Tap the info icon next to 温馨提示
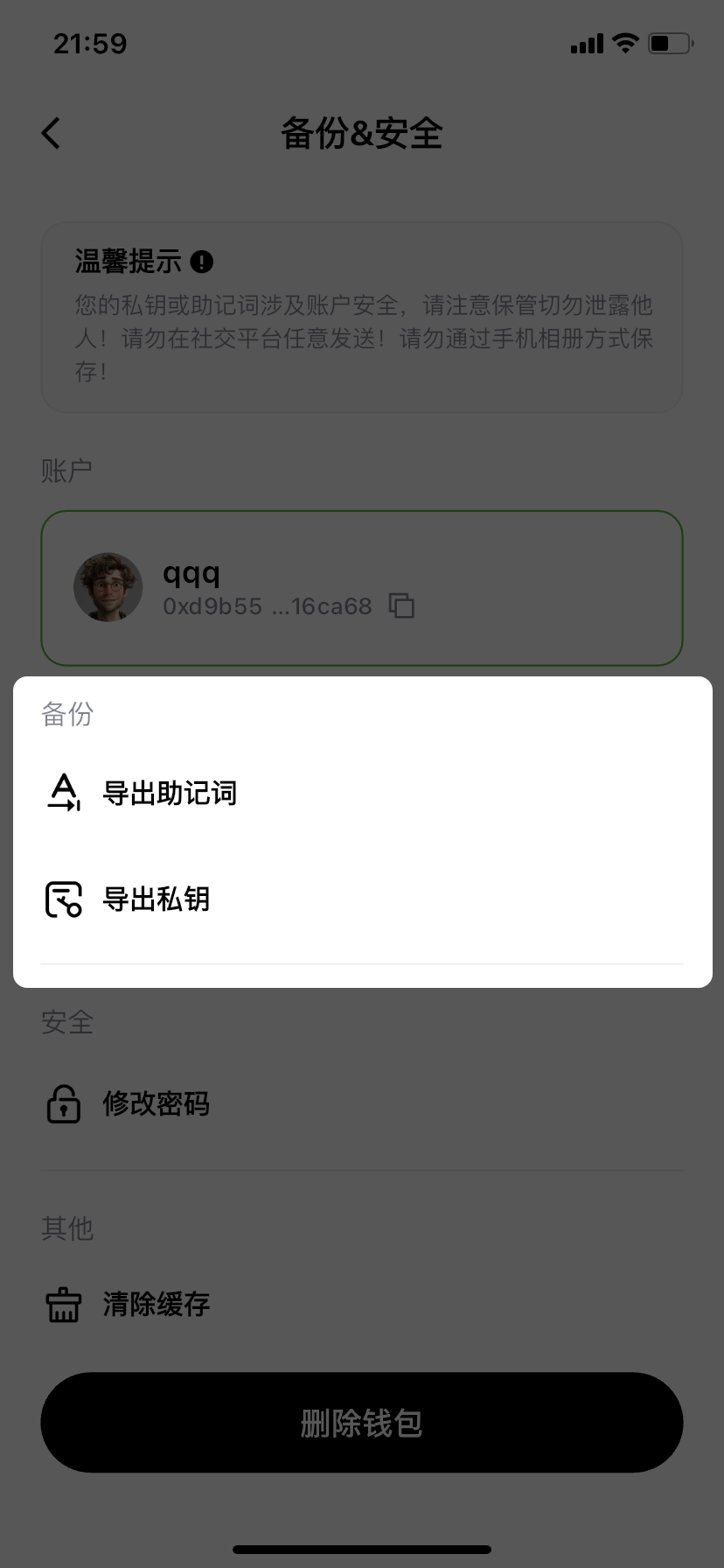 pyautogui.click(x=202, y=260)
